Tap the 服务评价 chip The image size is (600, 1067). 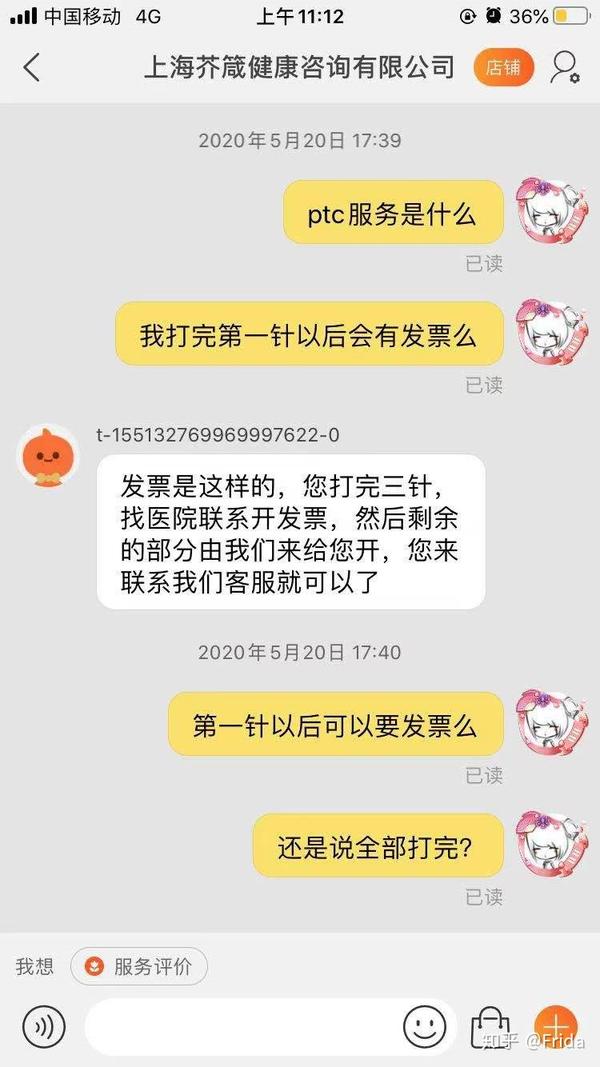pyautogui.click(x=139, y=967)
